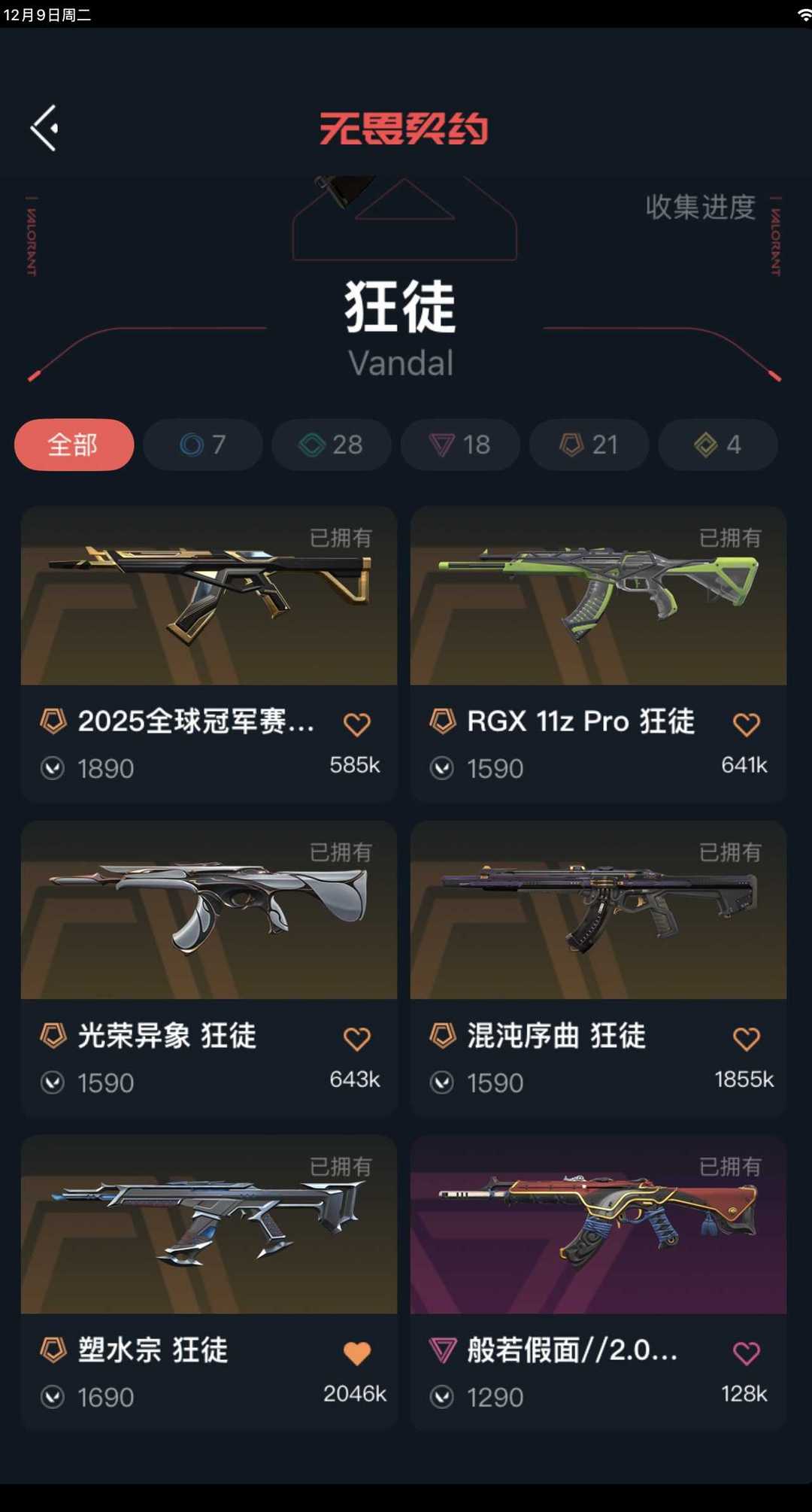The image size is (812, 1512).
Task: Tap the back arrow at top left
Action: (43, 126)
